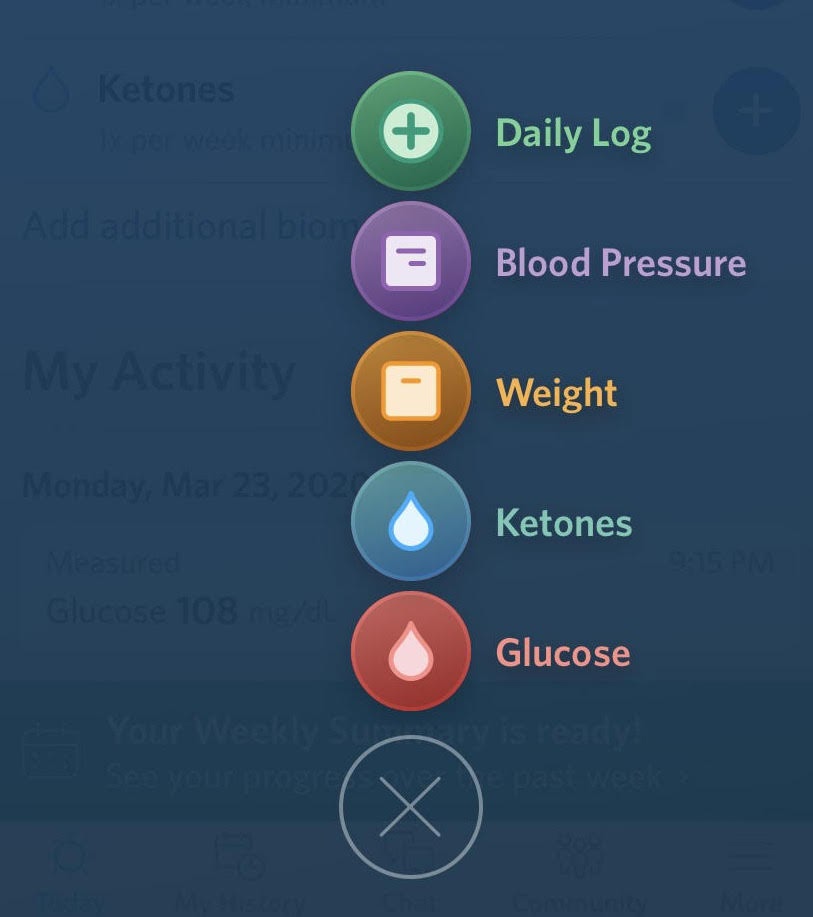
Task: Select the Daily Log option
Action: tap(411, 131)
